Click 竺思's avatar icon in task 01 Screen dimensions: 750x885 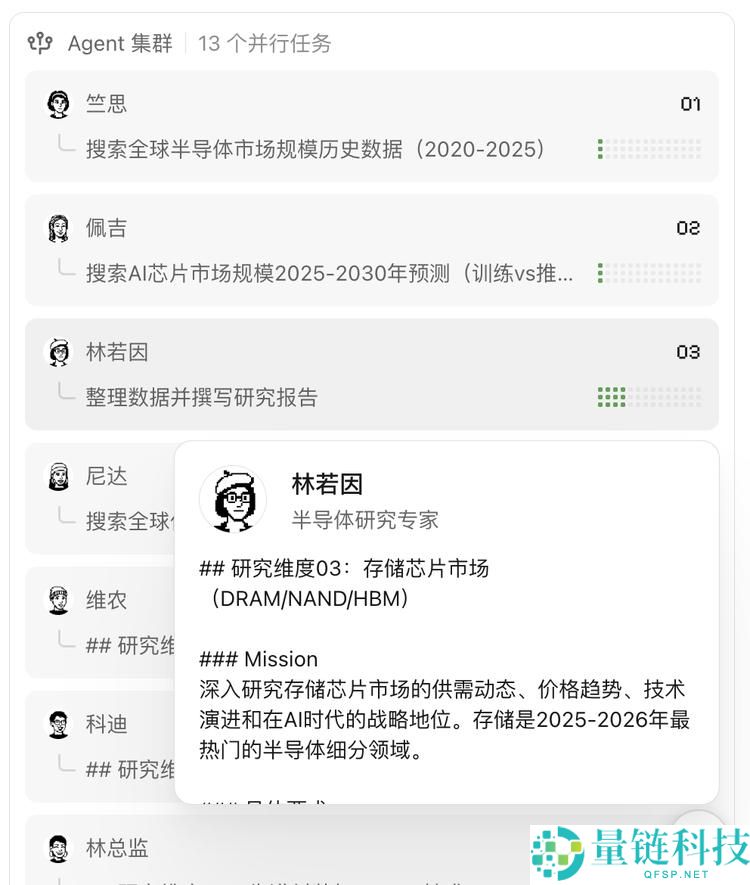[59, 103]
